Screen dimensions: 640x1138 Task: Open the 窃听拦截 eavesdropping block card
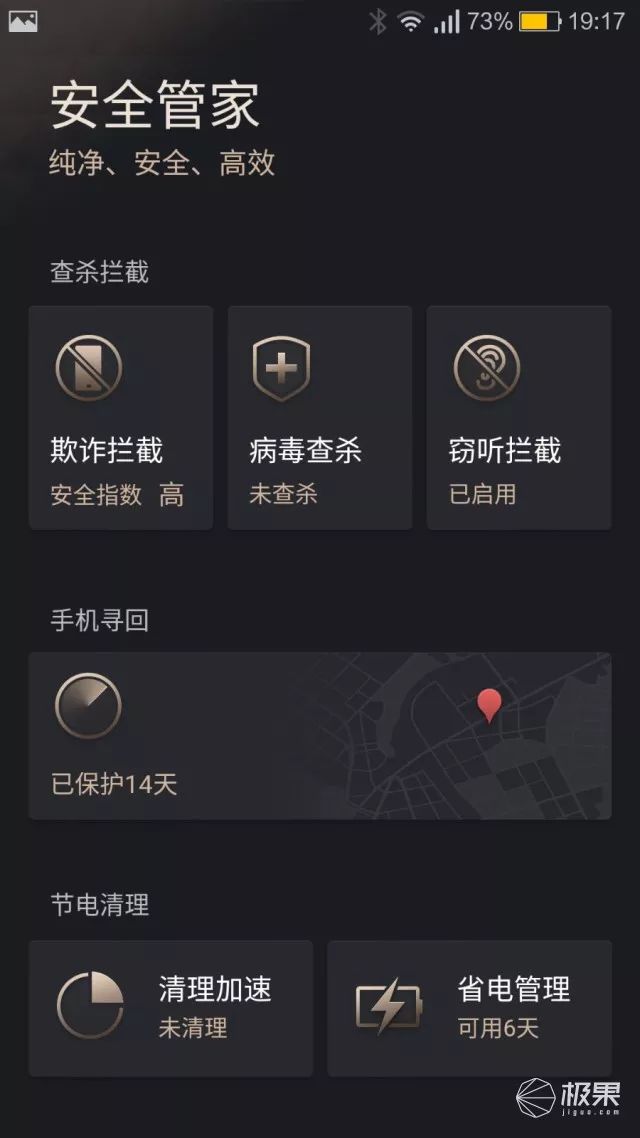518,417
